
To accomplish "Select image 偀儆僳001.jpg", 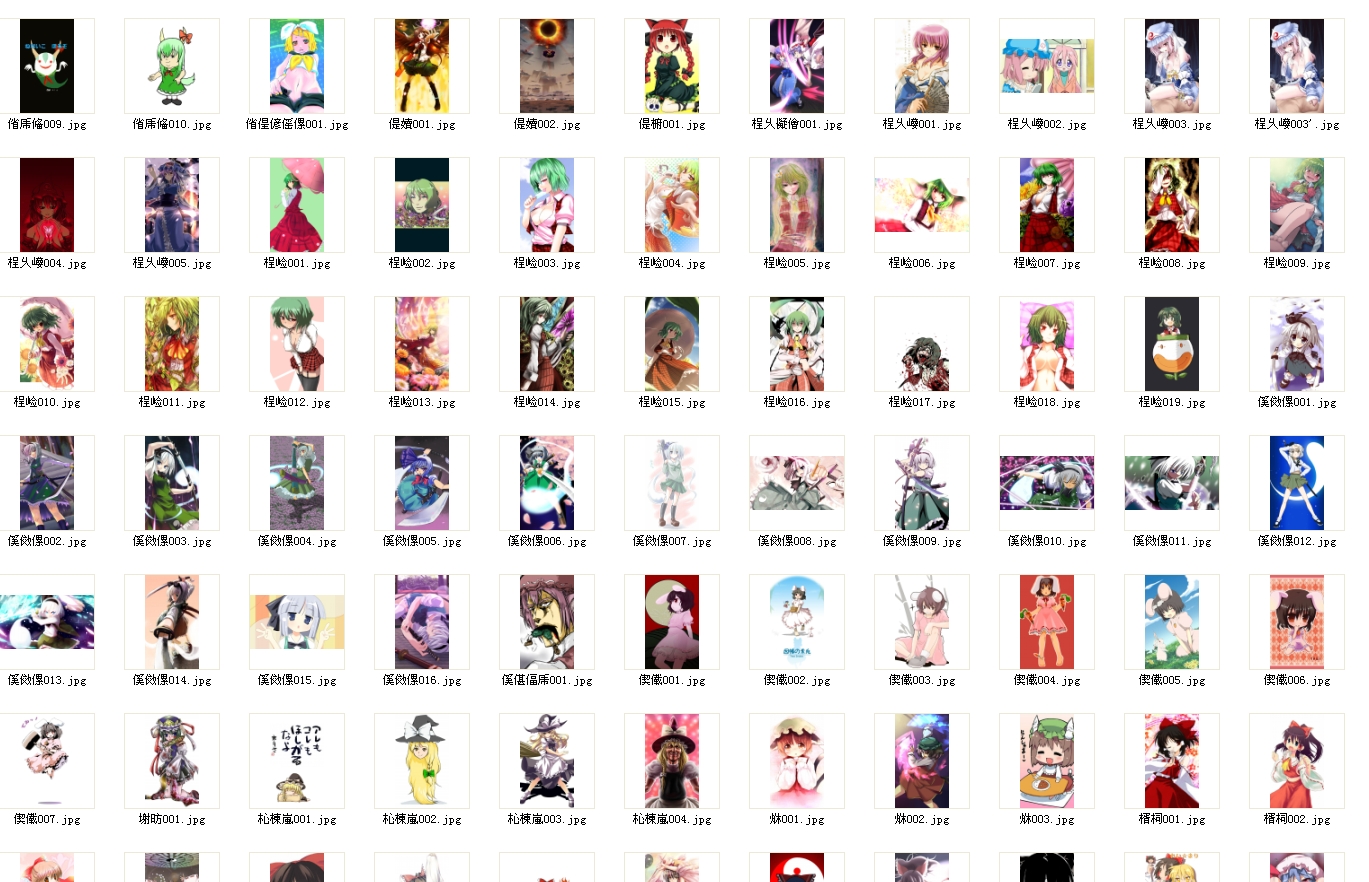I will pyautogui.click(x=1296, y=344).
